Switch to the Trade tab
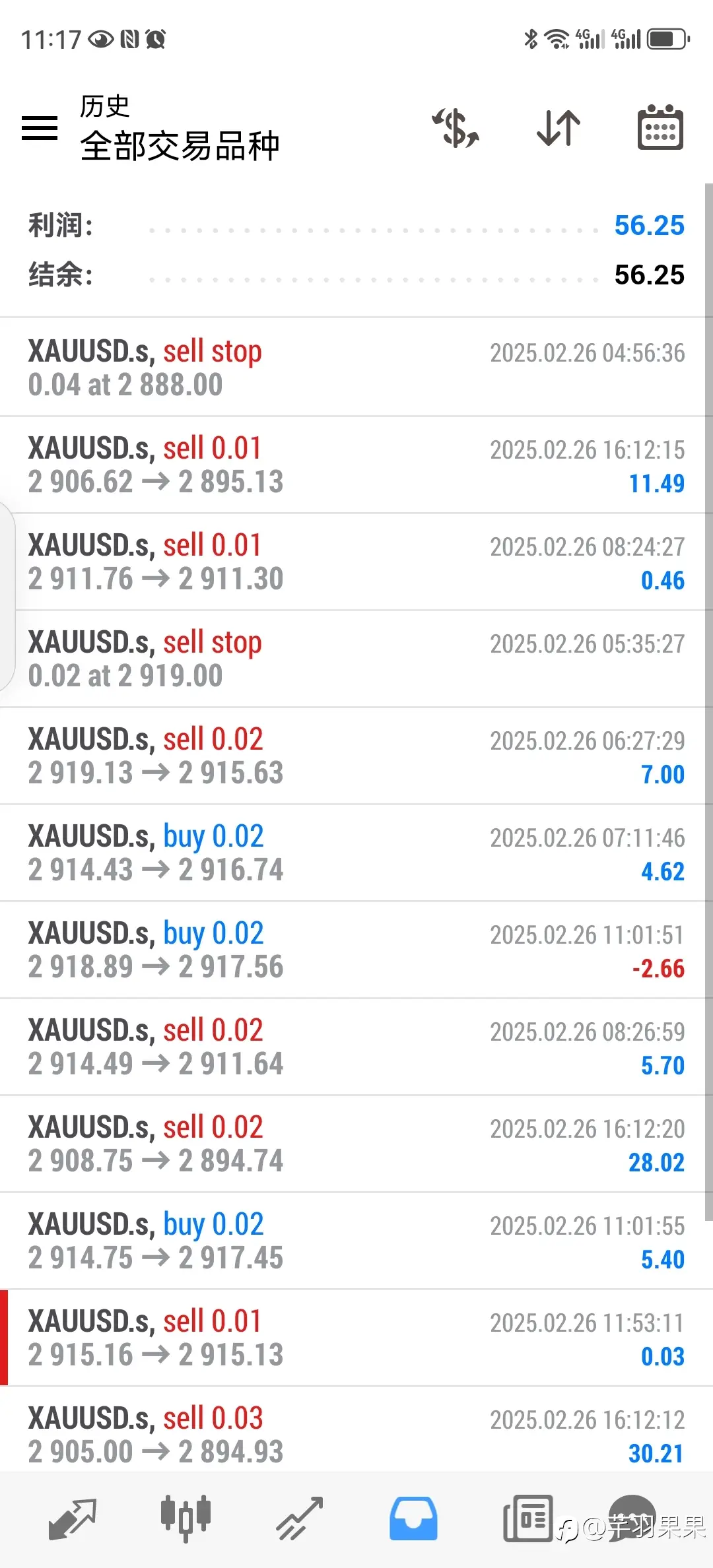 tap(300, 1519)
